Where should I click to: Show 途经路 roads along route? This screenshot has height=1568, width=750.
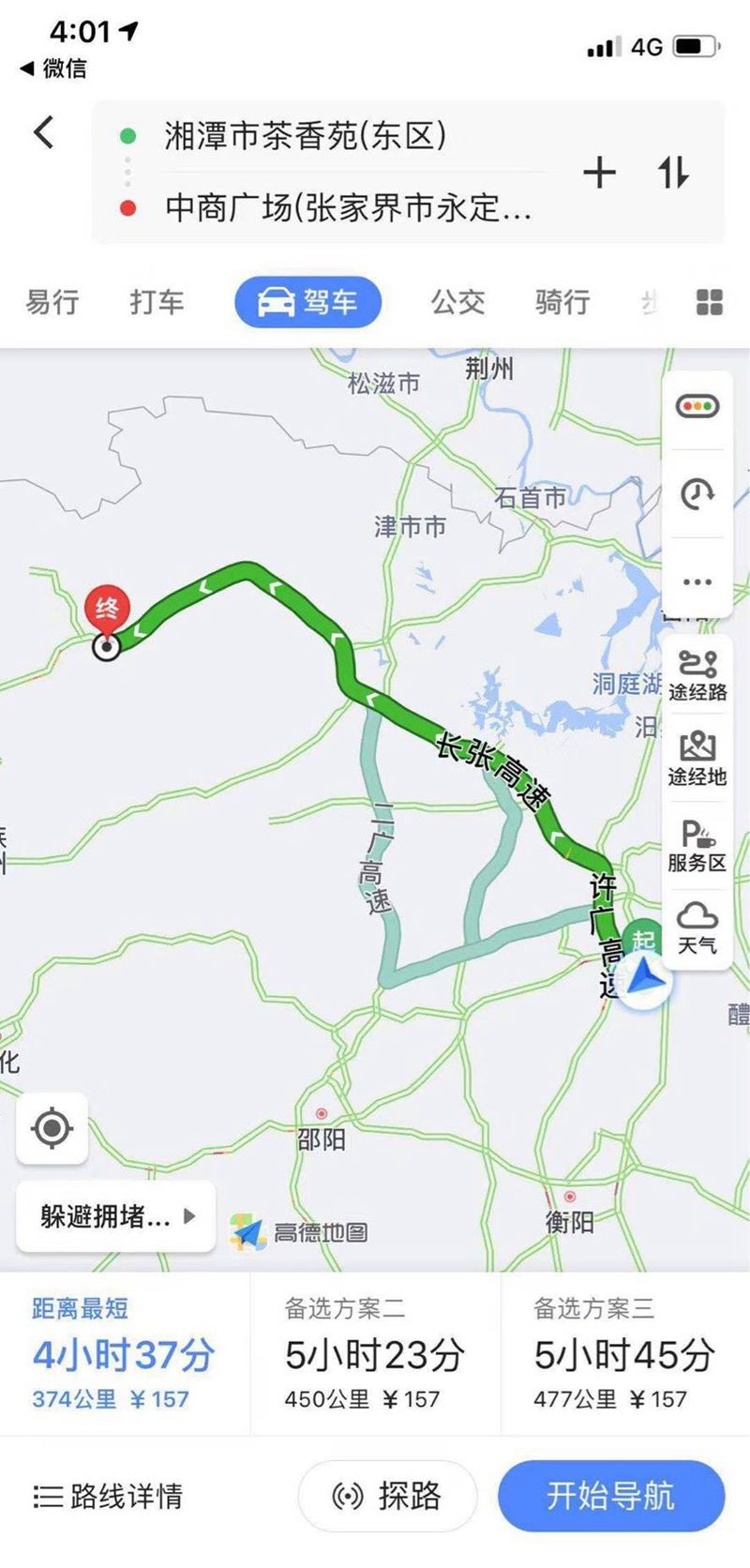pos(697,675)
